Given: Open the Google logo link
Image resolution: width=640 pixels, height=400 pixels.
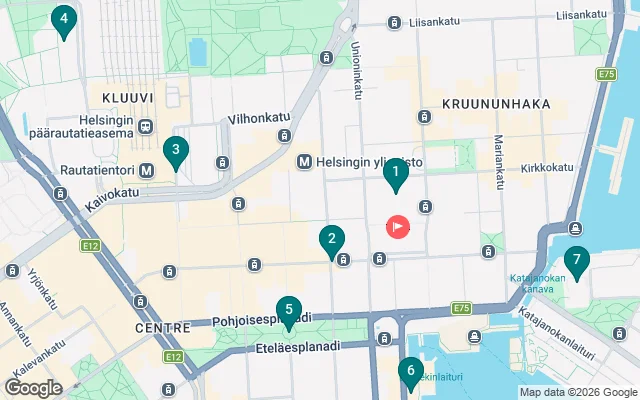Looking at the screenshot, I should [x=33, y=387].
